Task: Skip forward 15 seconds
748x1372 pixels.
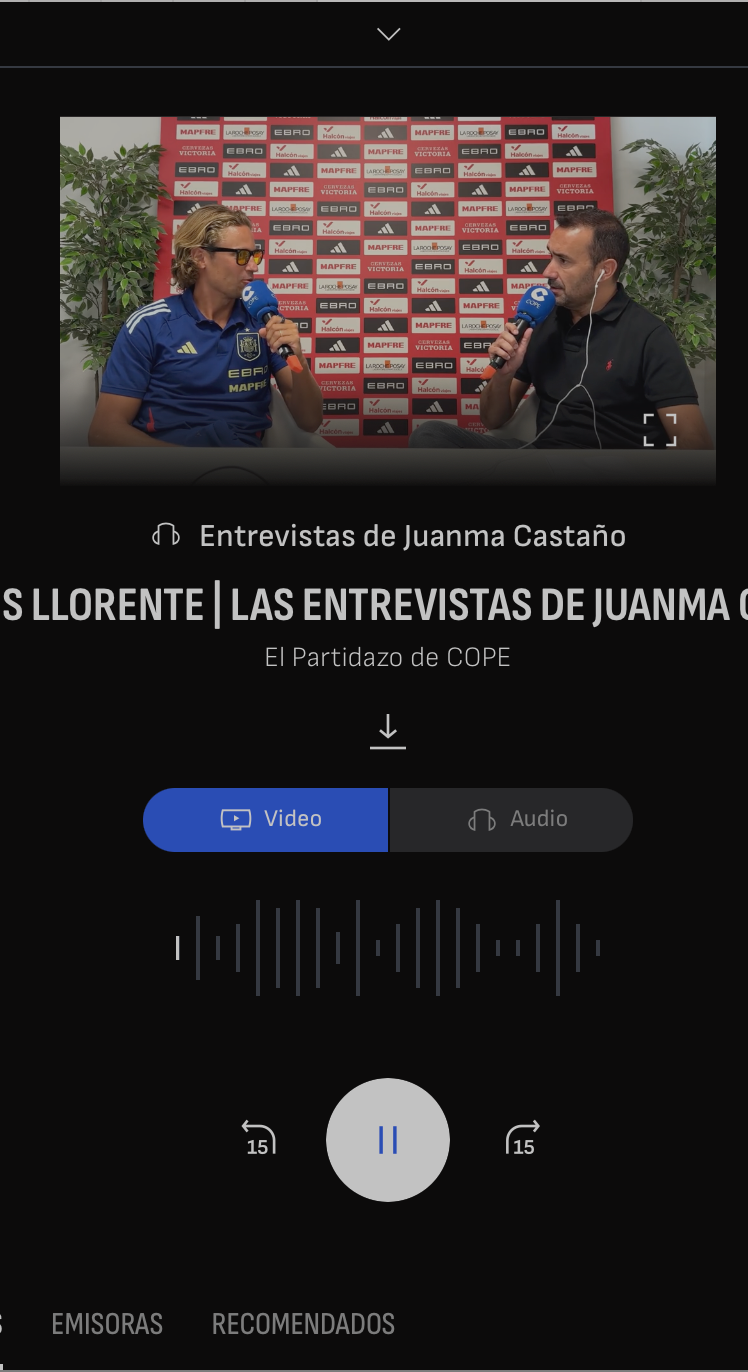Action: (522, 1139)
